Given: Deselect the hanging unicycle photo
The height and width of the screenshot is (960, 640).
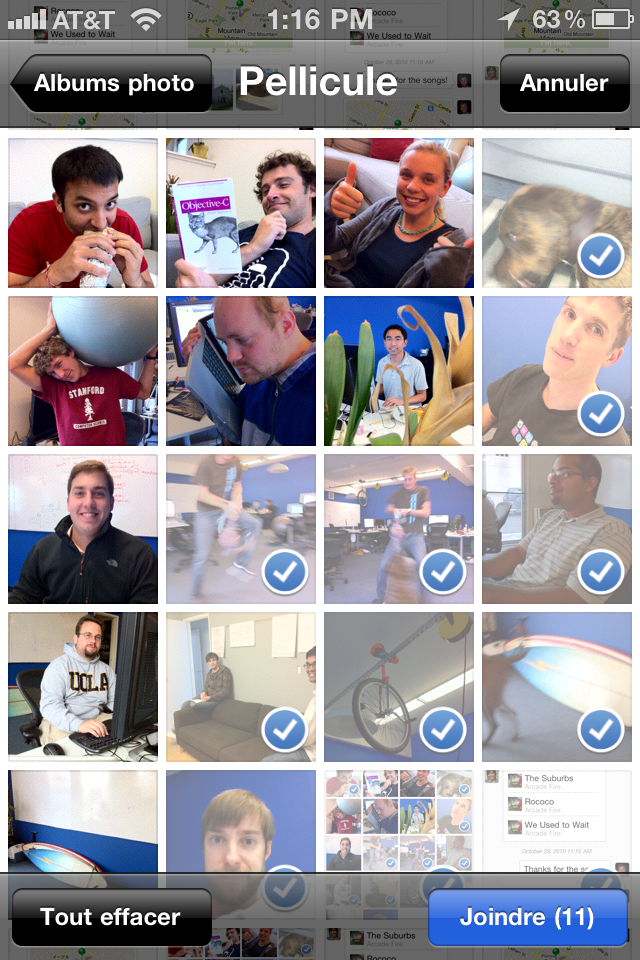Looking at the screenshot, I should [399, 687].
